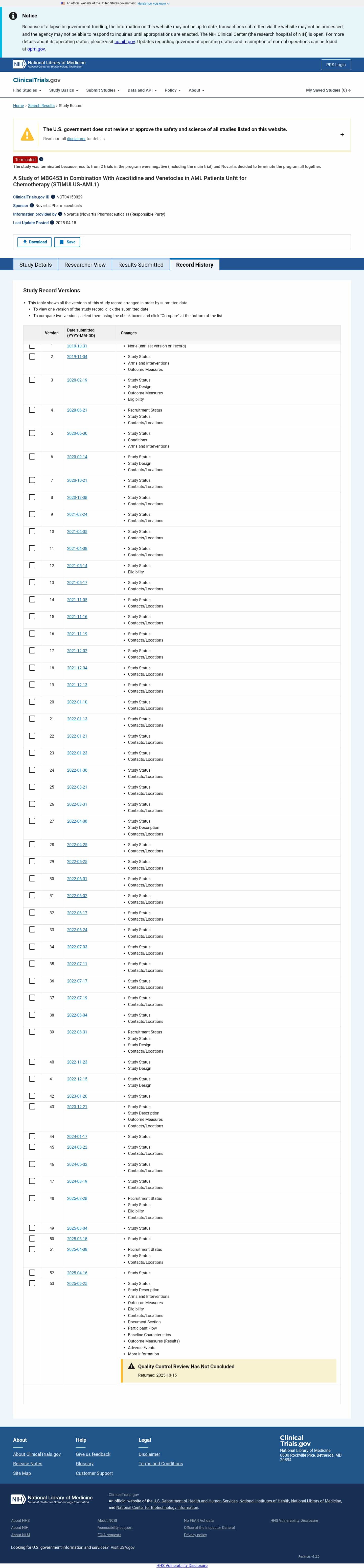Switch to the Results Submitted tab
The width and height of the screenshot is (364, 1568).
point(141,265)
